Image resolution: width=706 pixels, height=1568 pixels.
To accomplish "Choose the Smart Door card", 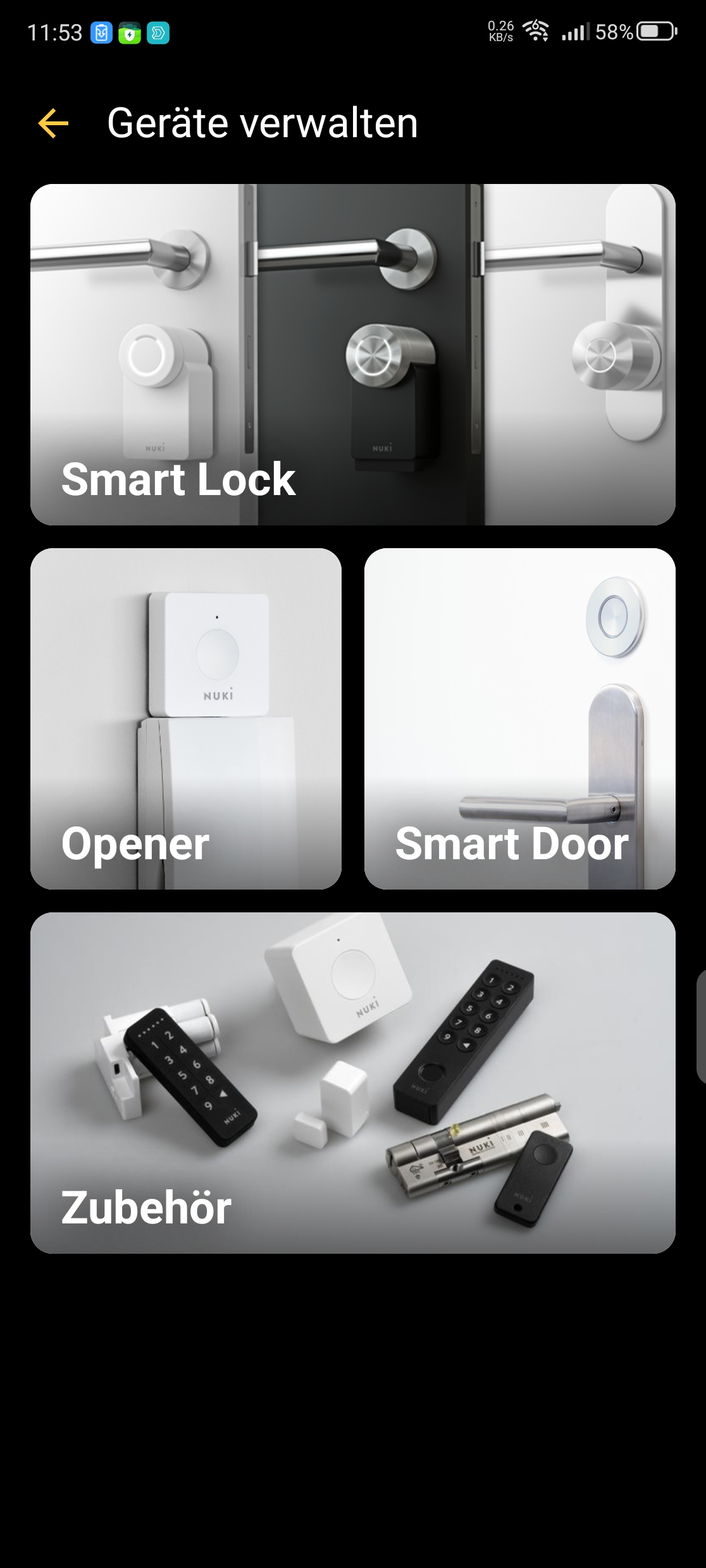I will (519, 718).
